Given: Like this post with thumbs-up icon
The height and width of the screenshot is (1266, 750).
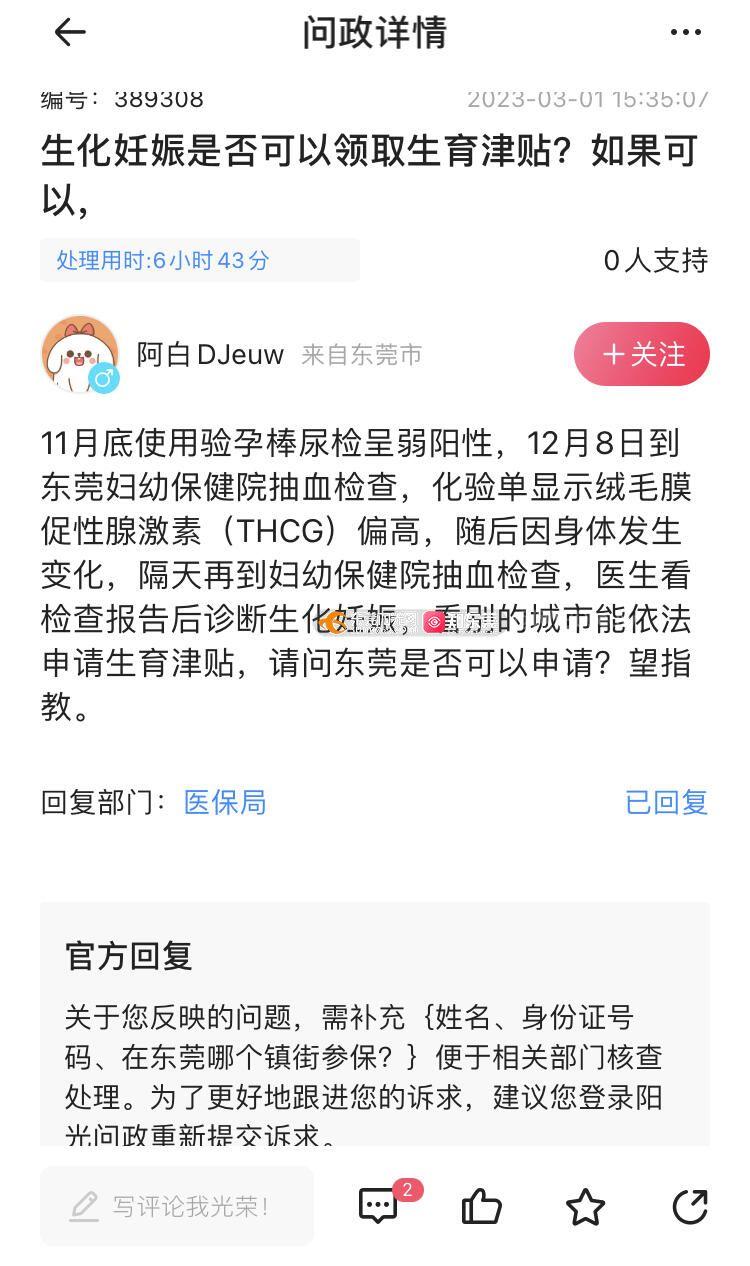Looking at the screenshot, I should (481, 1207).
